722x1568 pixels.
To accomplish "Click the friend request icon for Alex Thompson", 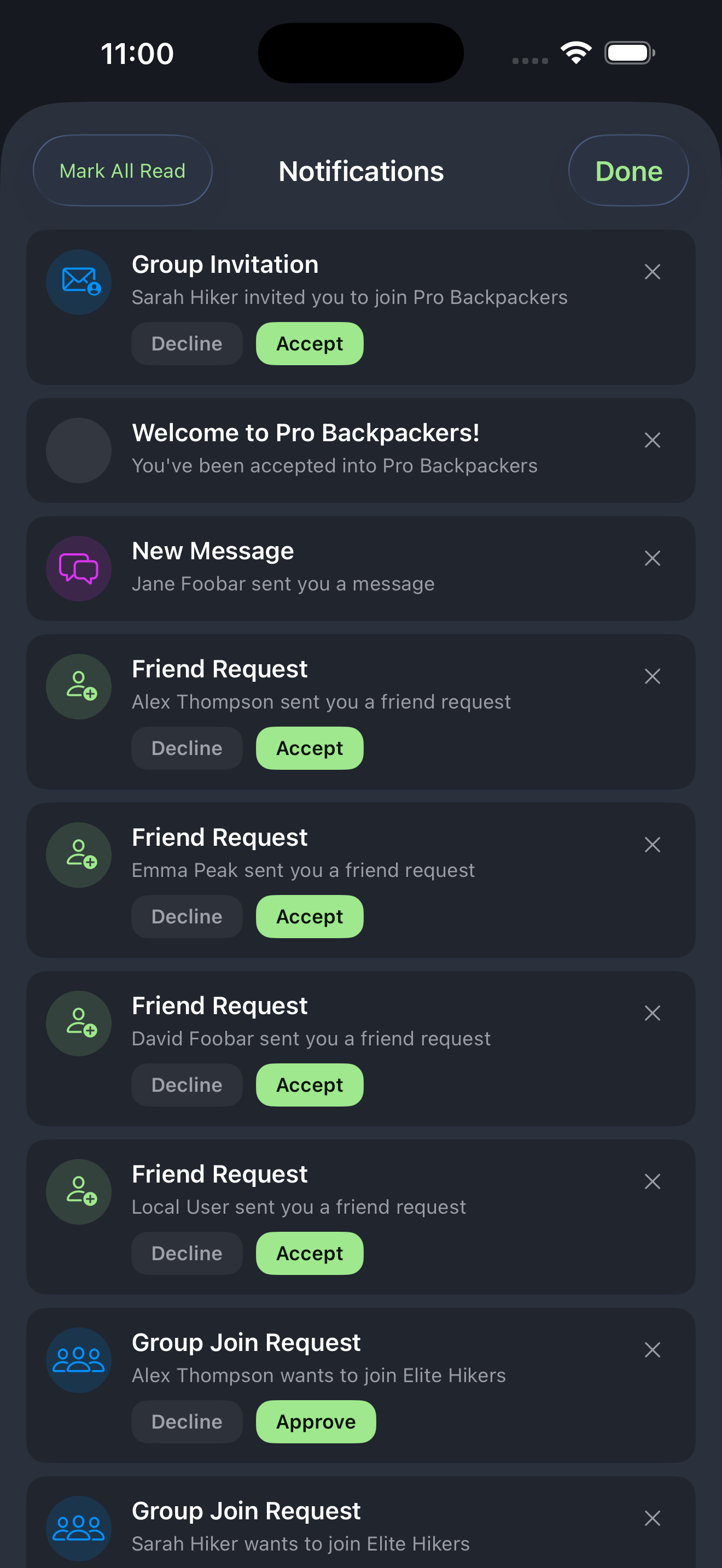I will point(78,686).
